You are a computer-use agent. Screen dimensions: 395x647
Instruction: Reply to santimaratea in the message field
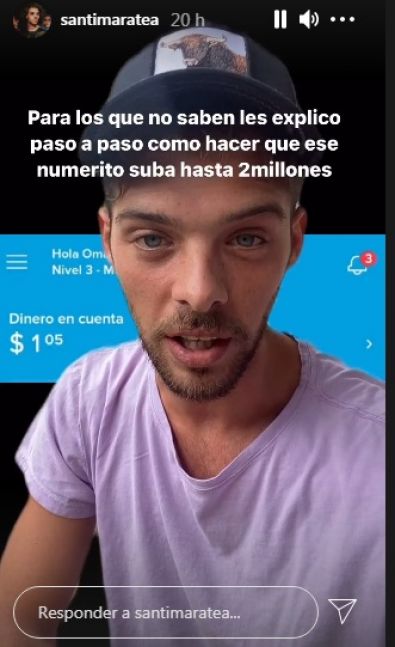click(166, 612)
